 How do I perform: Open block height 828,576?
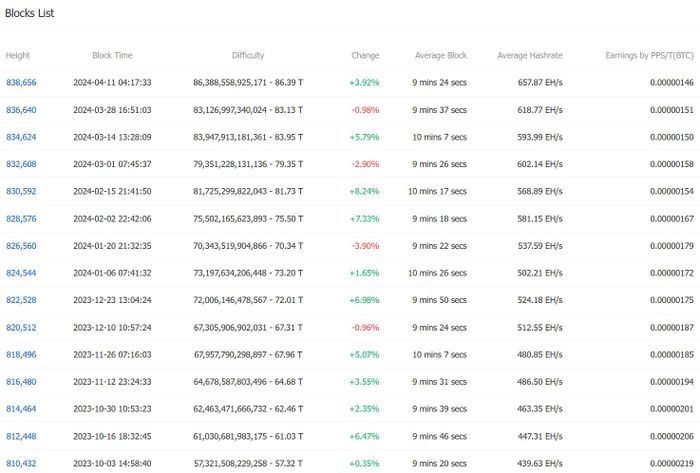pyautogui.click(x=21, y=218)
